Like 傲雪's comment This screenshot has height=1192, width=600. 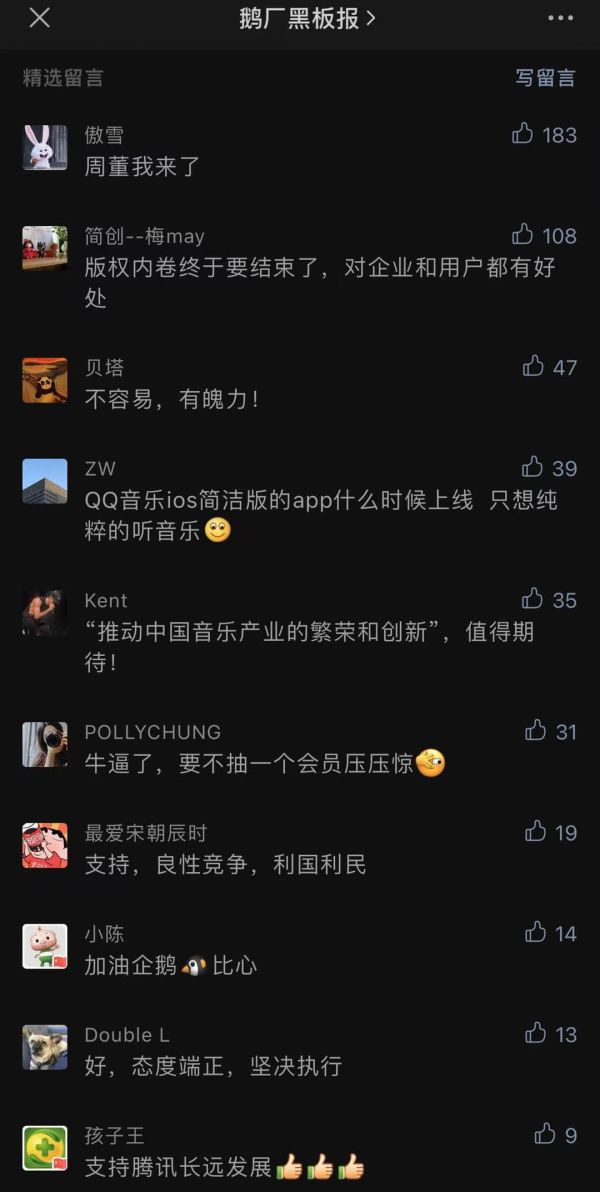click(523, 134)
